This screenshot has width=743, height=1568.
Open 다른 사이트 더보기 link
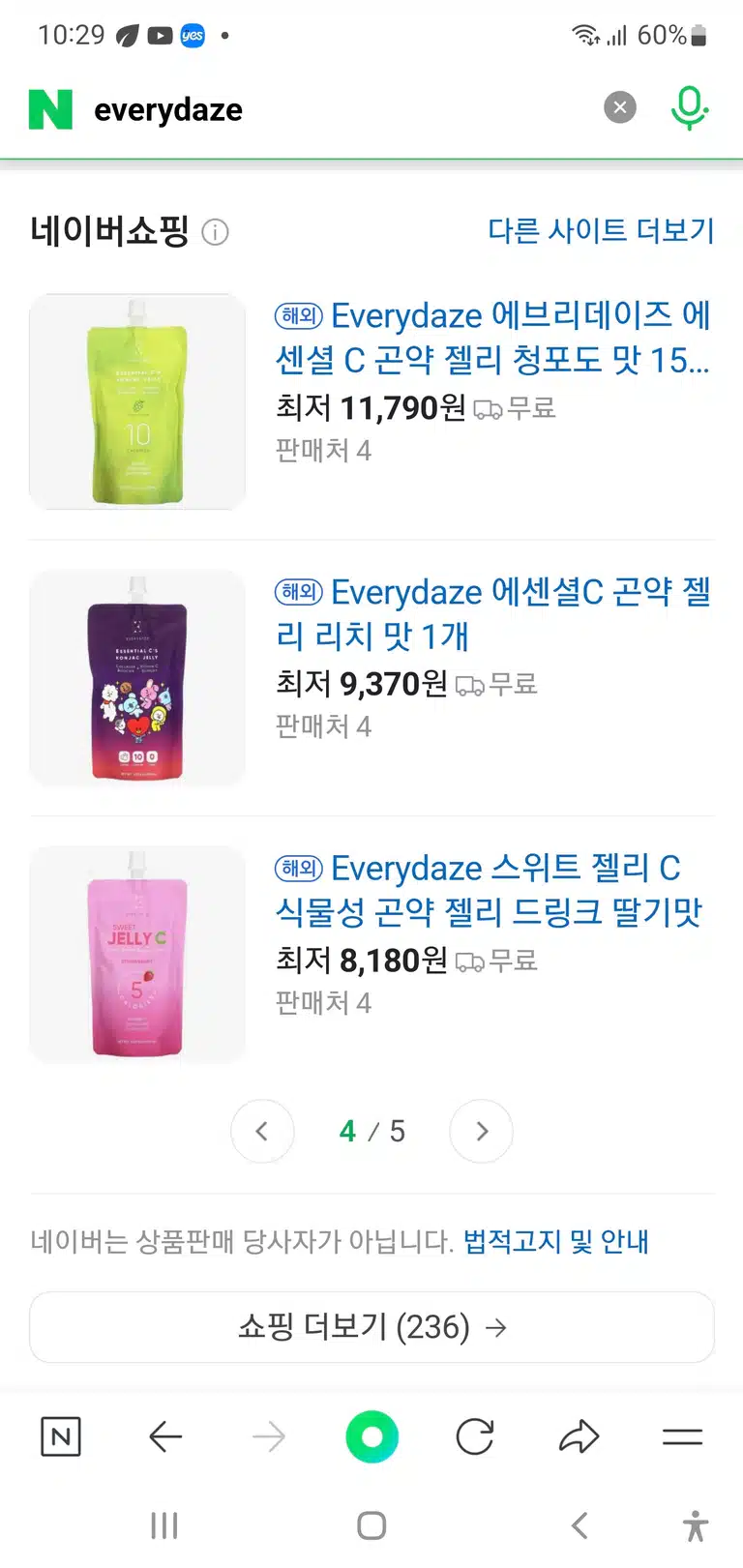[x=601, y=230]
